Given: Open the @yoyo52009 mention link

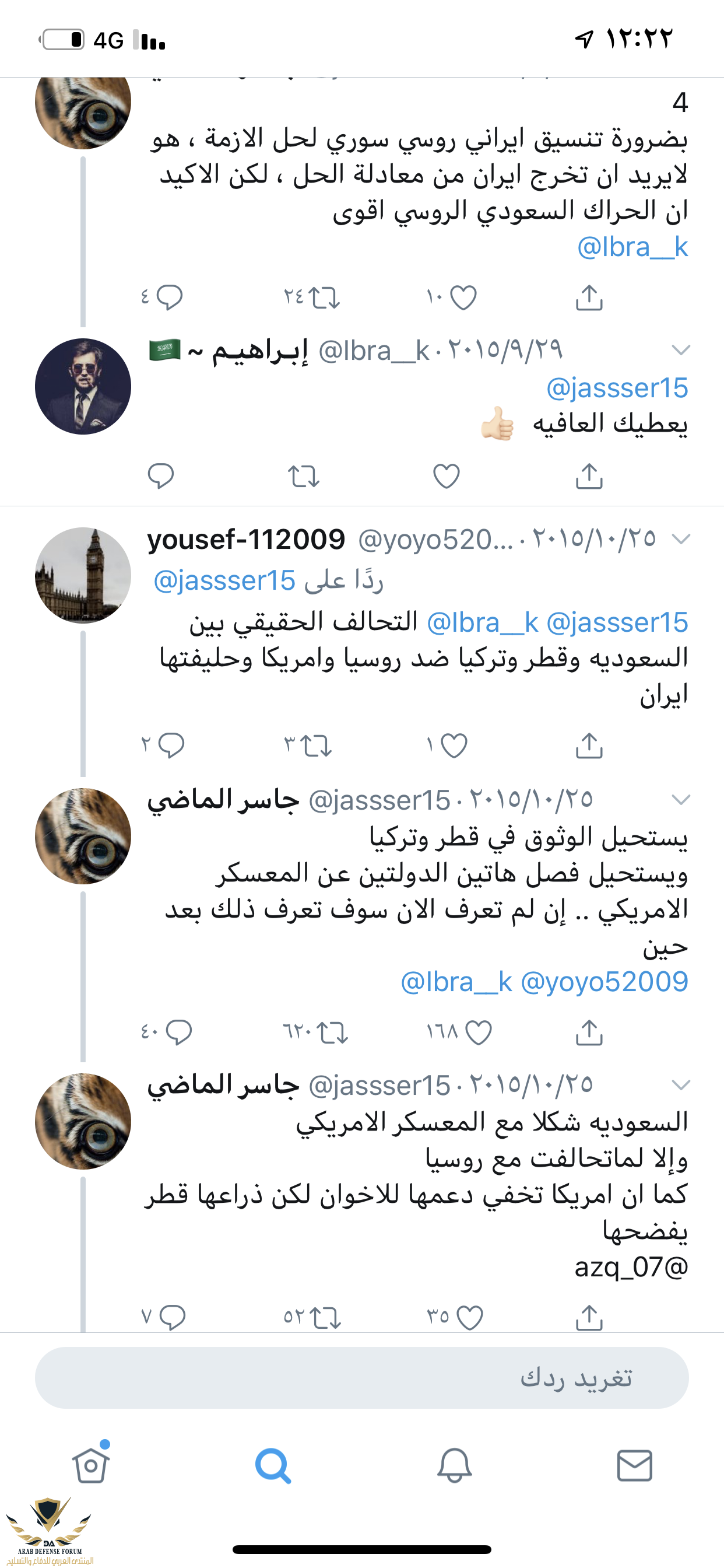Looking at the screenshot, I should tap(604, 982).
